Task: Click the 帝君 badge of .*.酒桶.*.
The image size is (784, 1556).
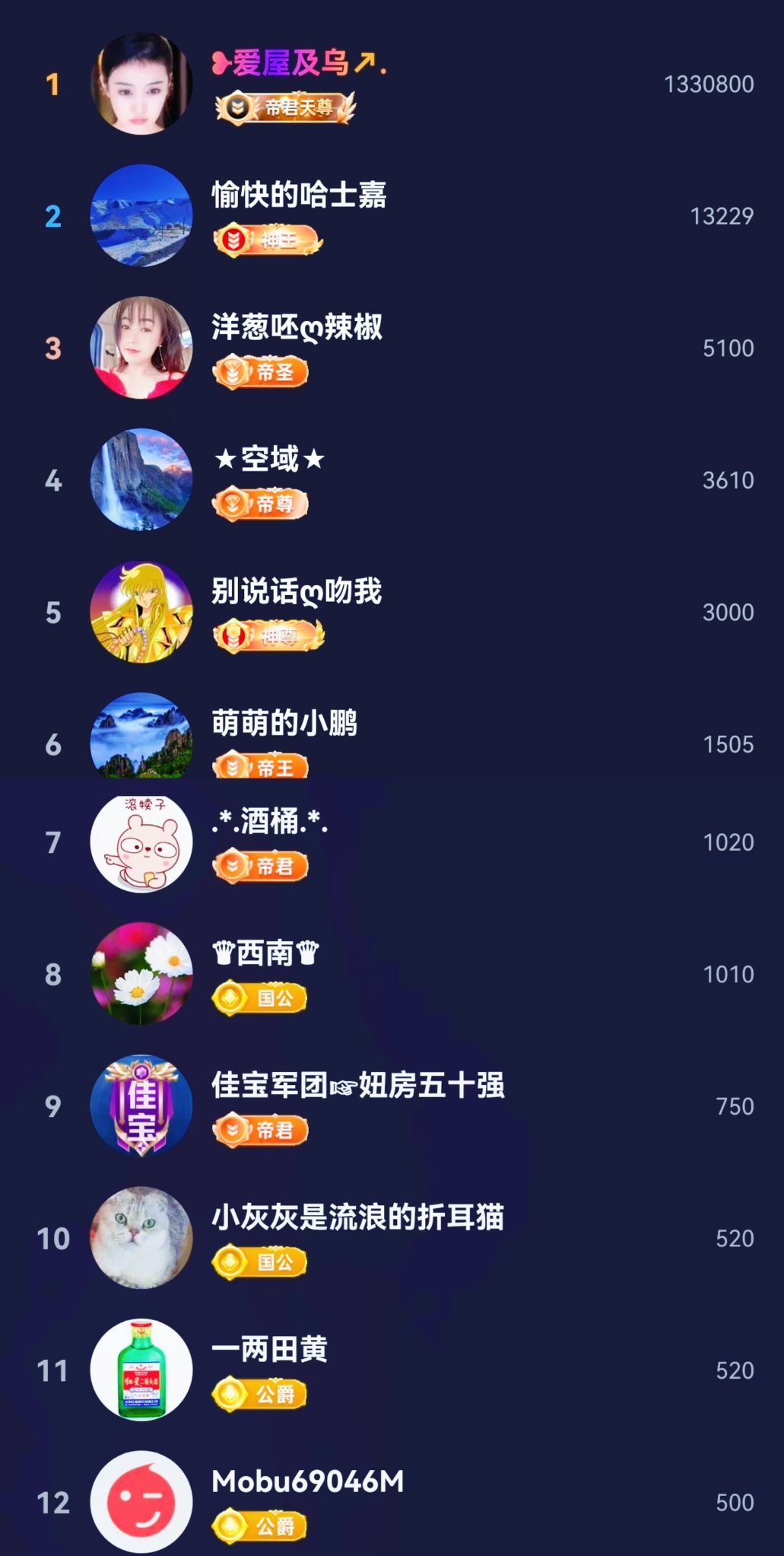Action: (x=262, y=866)
